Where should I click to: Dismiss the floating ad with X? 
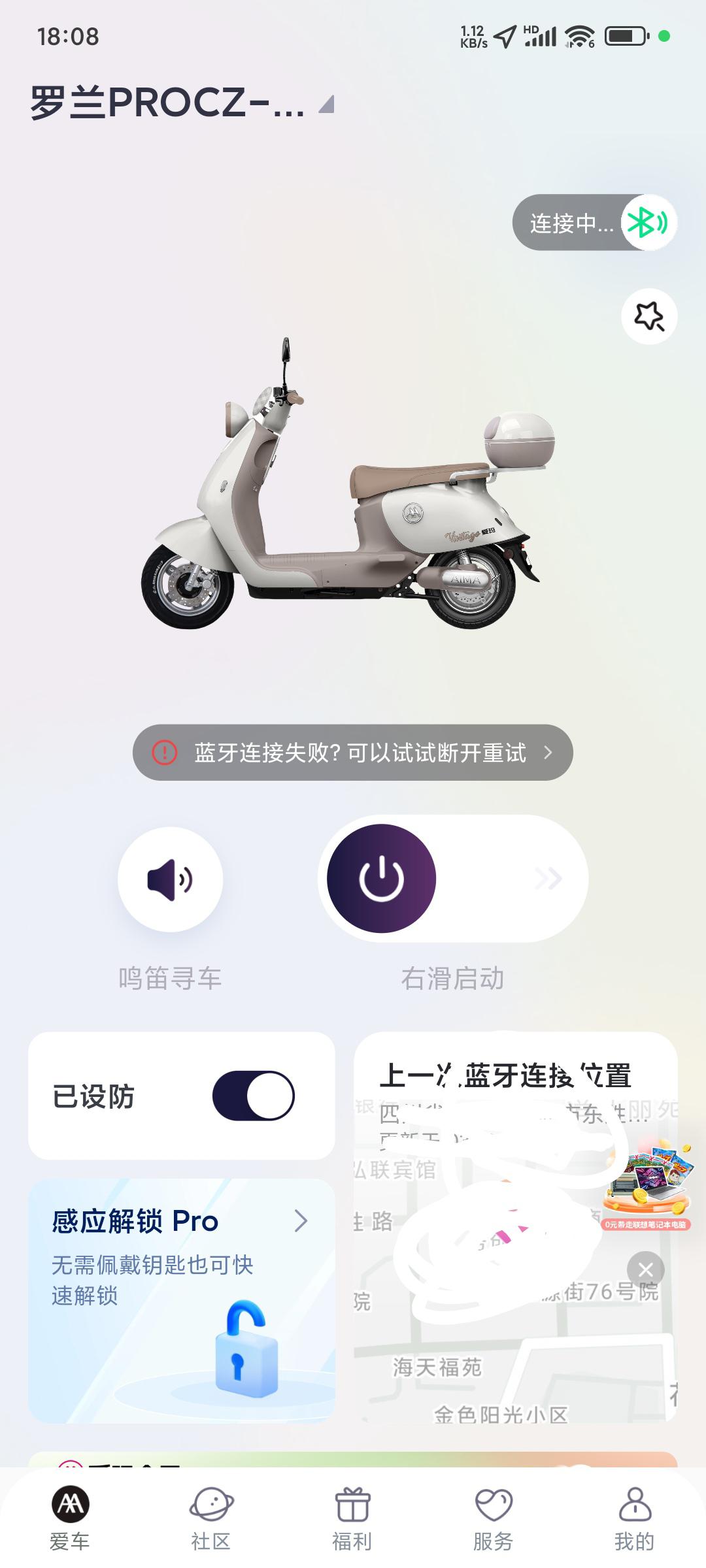646,1269
